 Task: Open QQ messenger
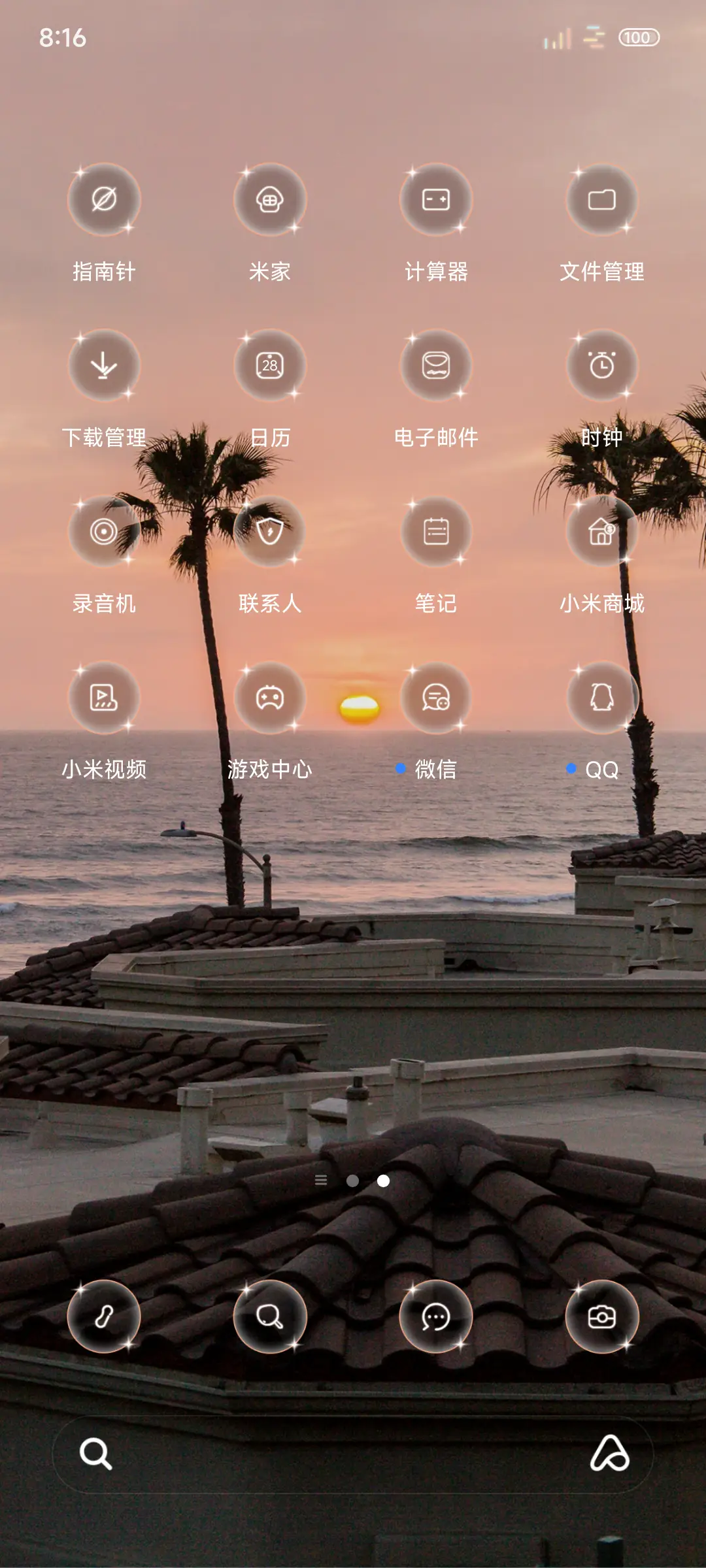click(602, 699)
